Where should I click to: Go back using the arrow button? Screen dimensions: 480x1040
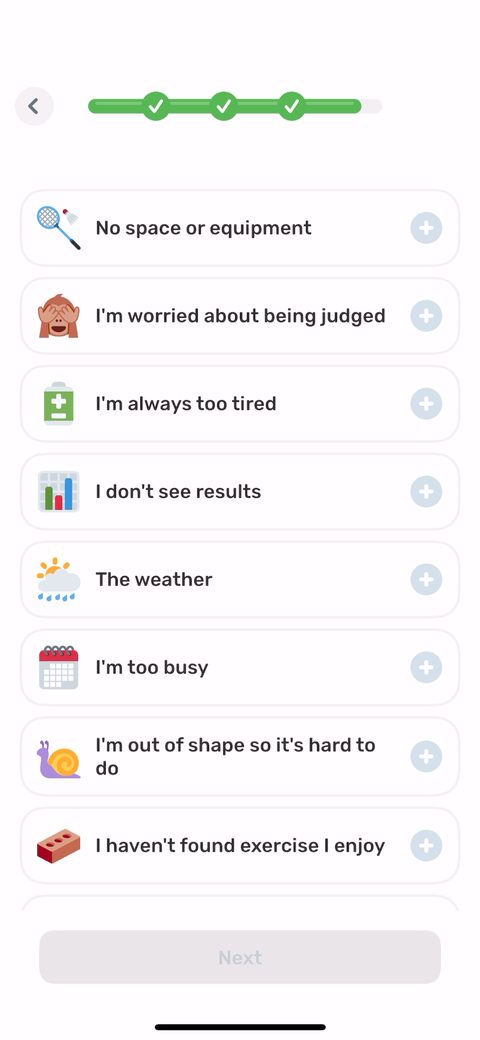[34, 106]
